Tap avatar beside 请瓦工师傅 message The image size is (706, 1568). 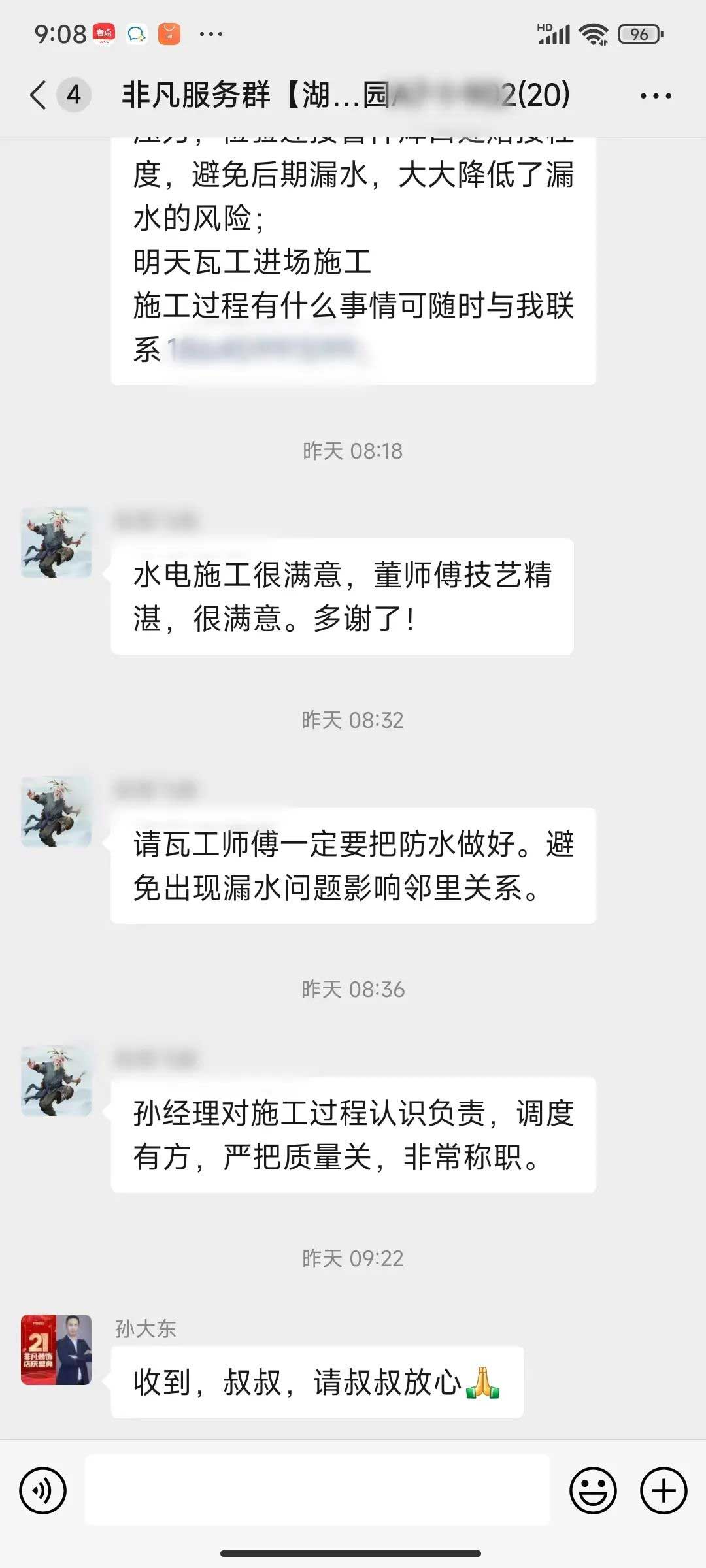pyautogui.click(x=56, y=811)
